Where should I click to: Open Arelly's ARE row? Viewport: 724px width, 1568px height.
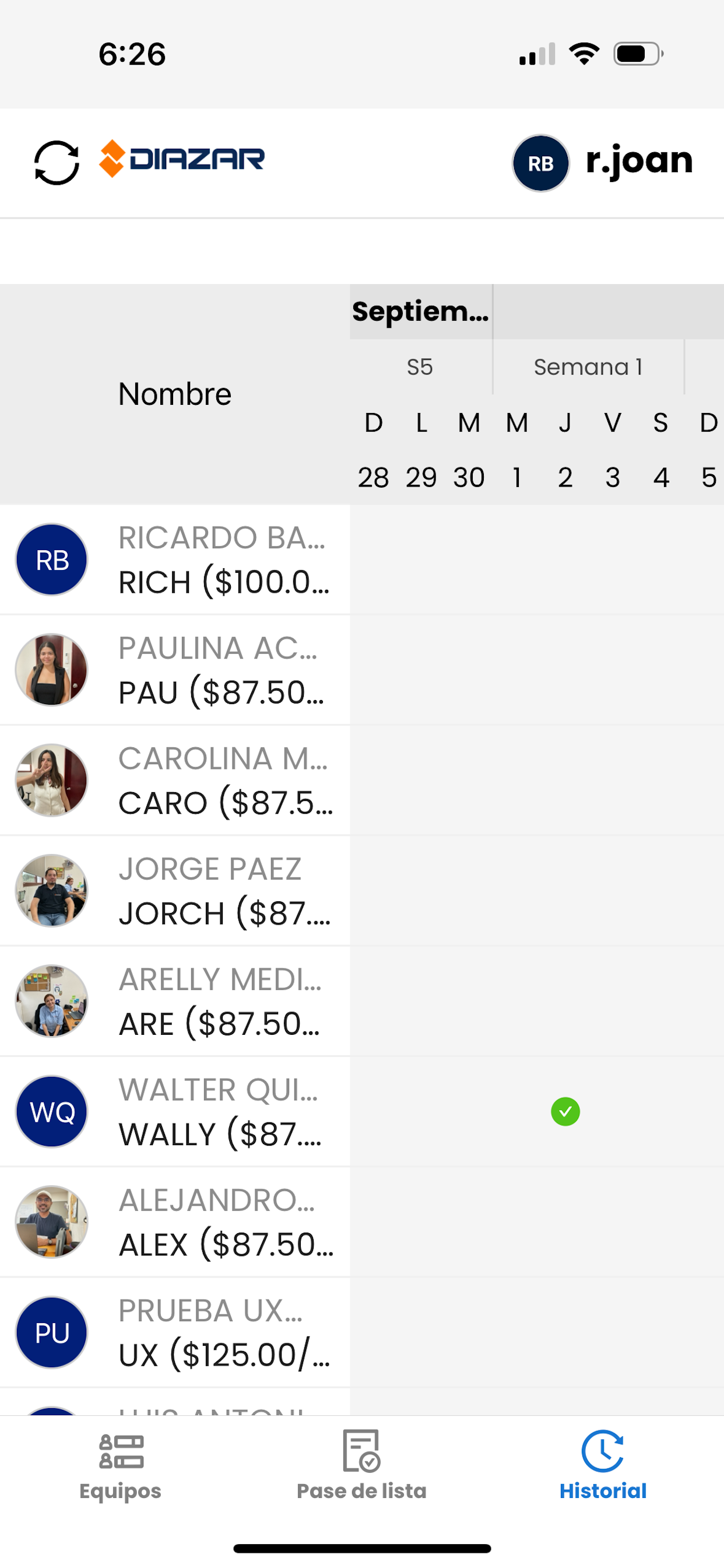[x=175, y=1002]
